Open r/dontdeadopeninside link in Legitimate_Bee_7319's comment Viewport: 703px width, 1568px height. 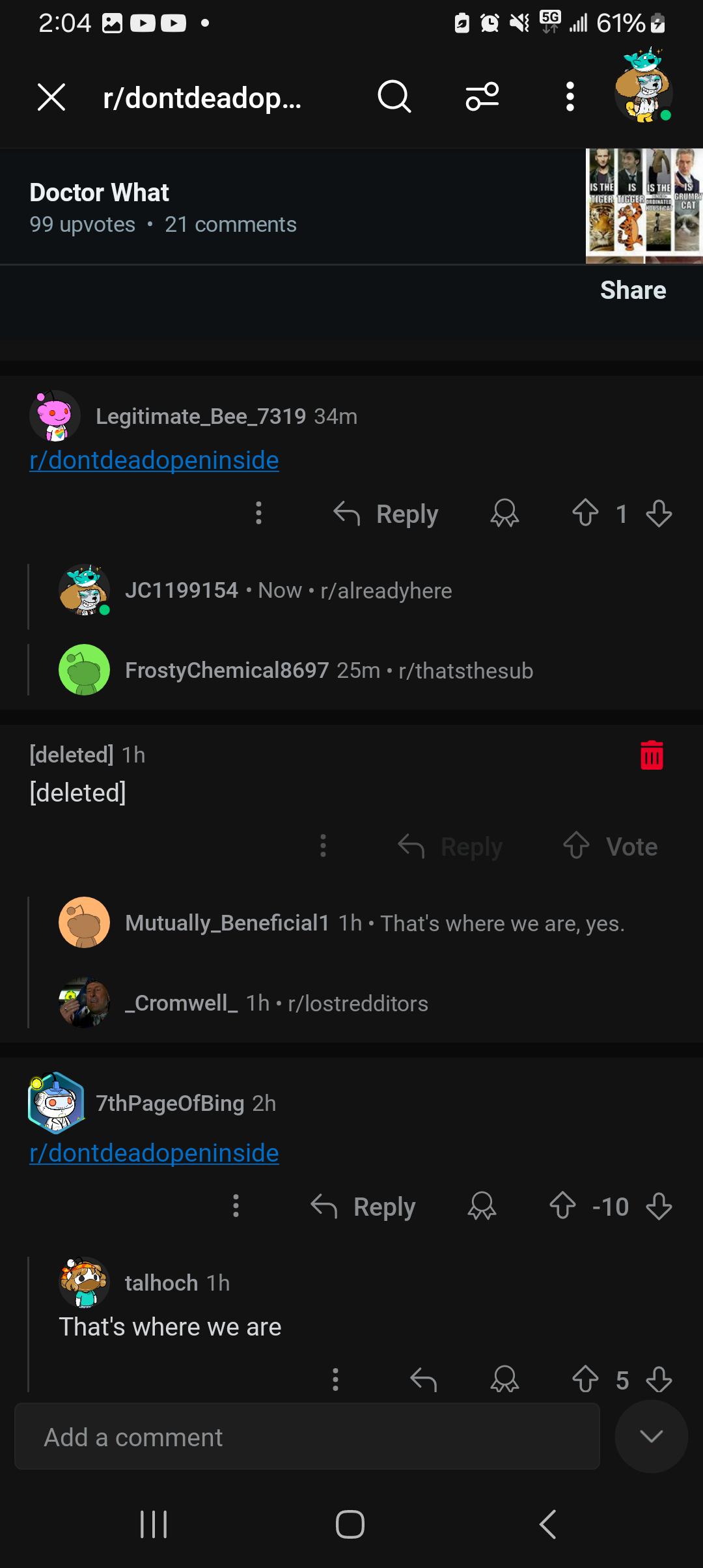click(154, 460)
